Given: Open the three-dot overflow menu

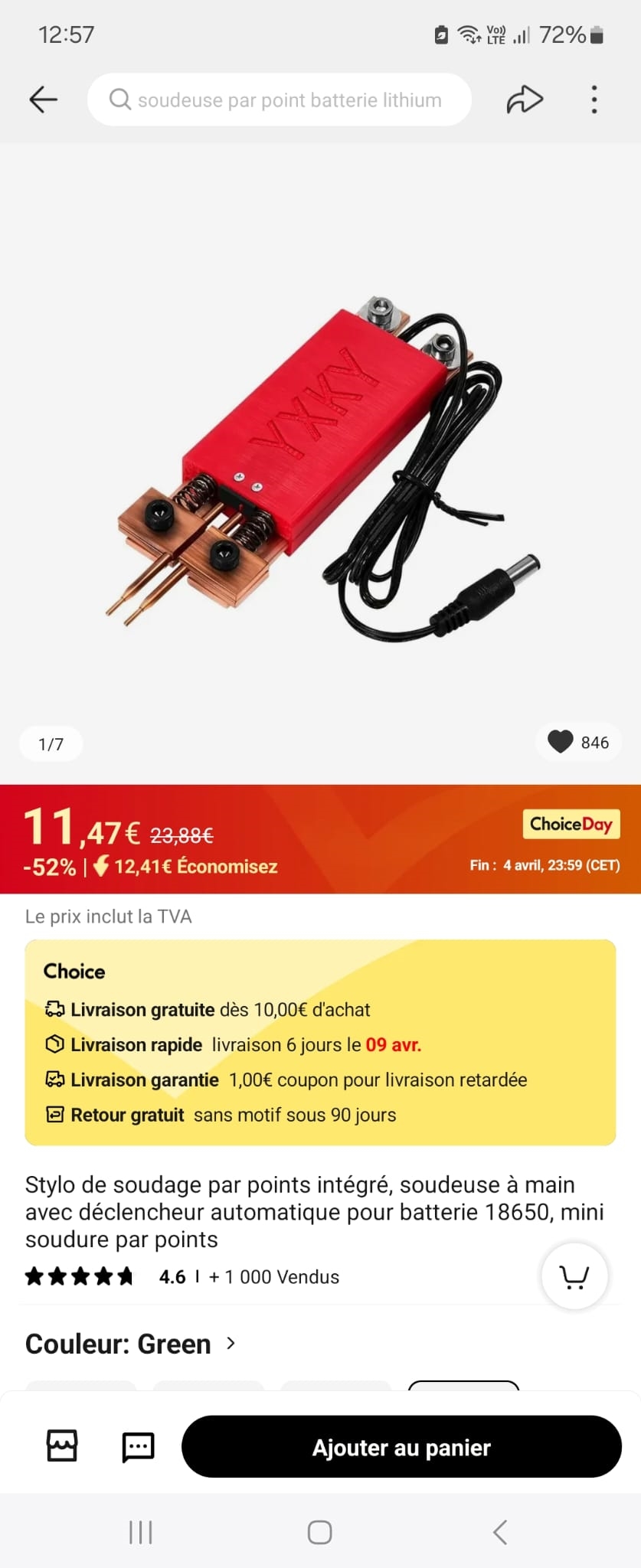Looking at the screenshot, I should point(594,100).
